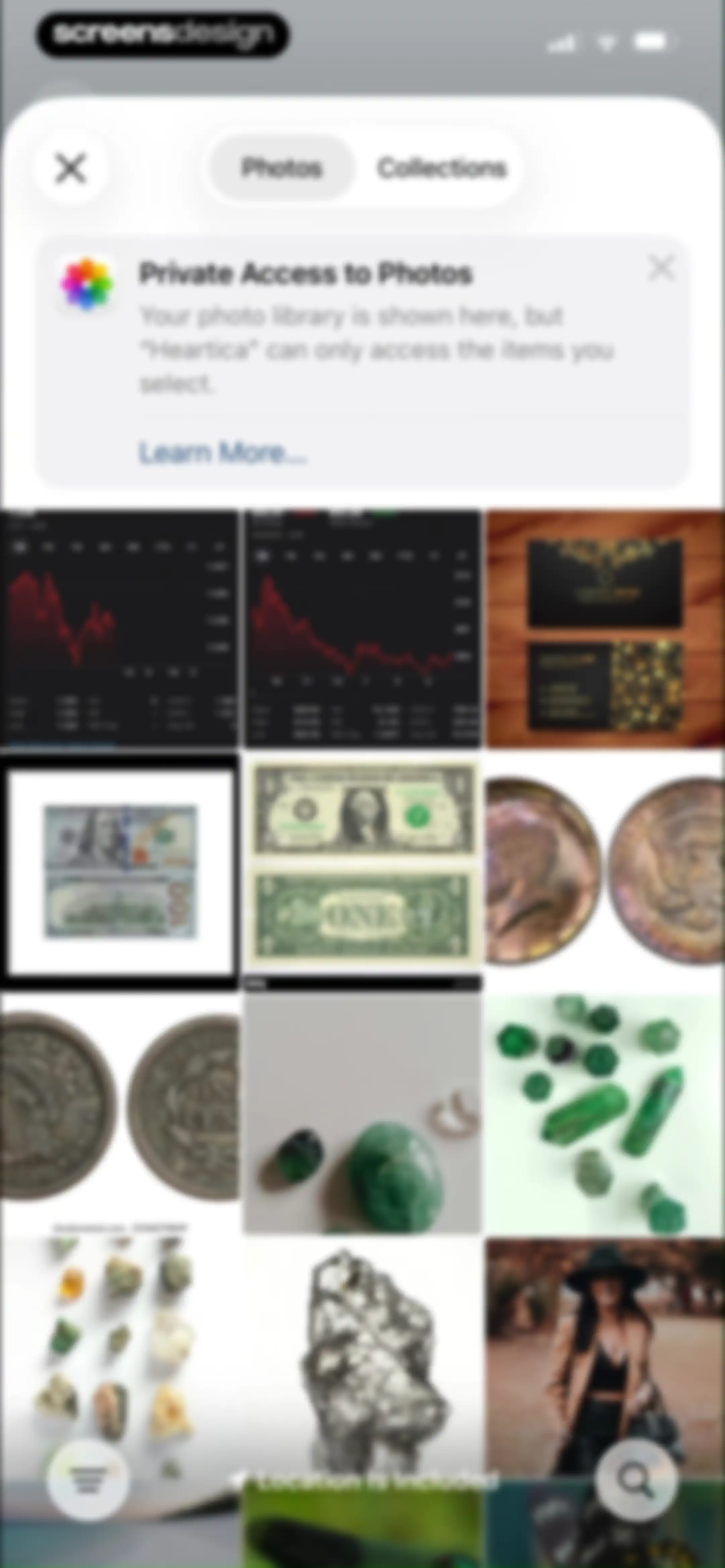
Task: Dismiss the Private Access to Photos banner
Action: point(661,268)
